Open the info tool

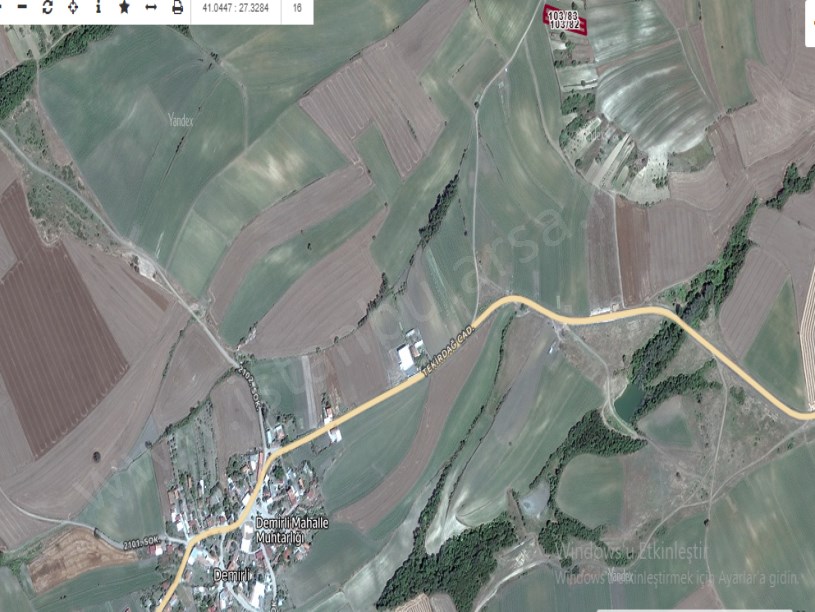(x=98, y=7)
